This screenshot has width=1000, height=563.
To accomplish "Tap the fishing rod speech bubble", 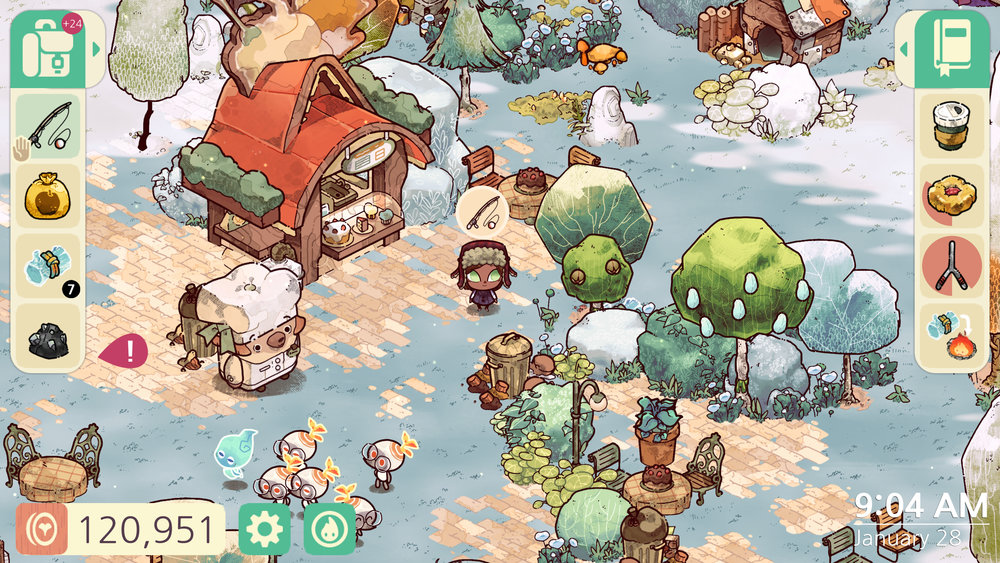I will coord(482,212).
